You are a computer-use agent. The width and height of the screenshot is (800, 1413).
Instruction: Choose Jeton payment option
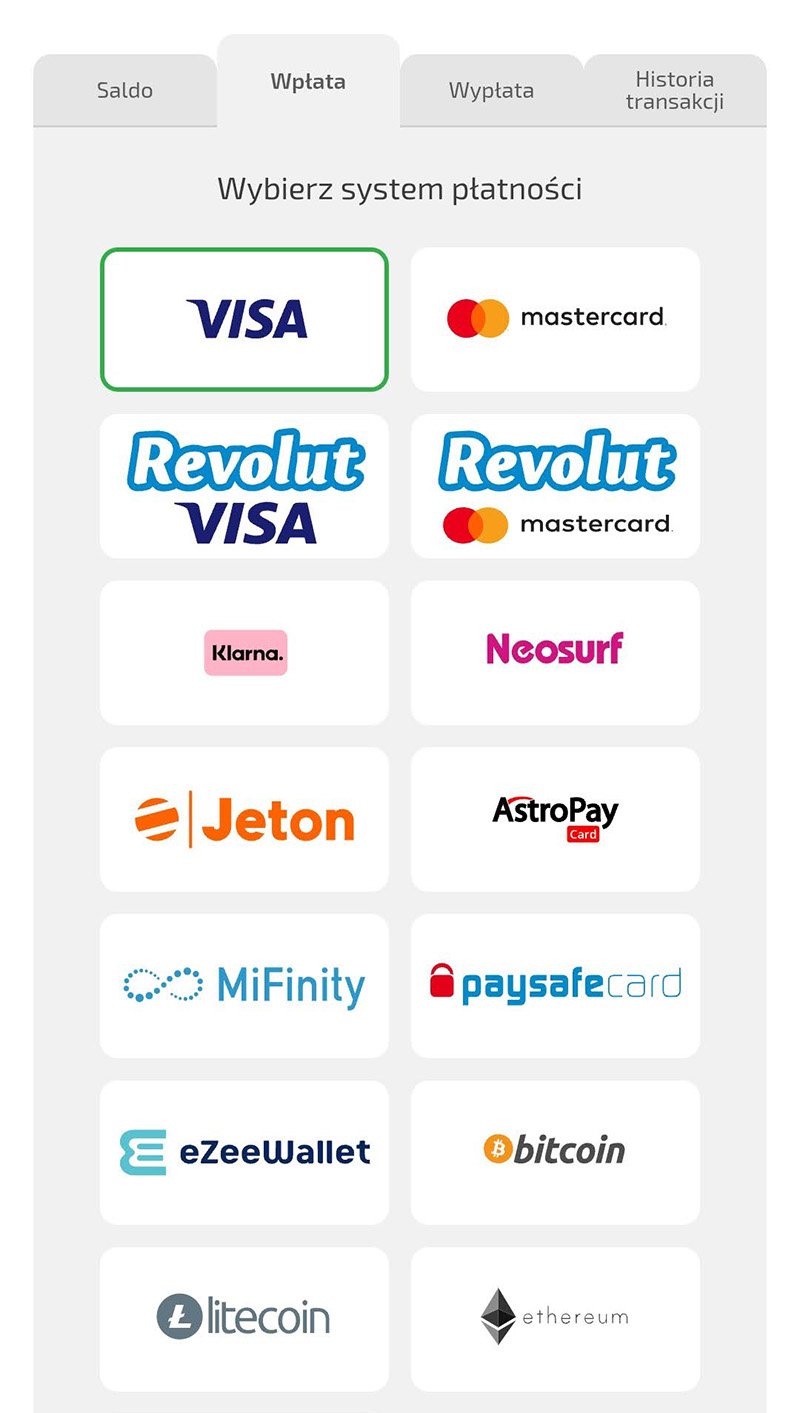(x=244, y=820)
